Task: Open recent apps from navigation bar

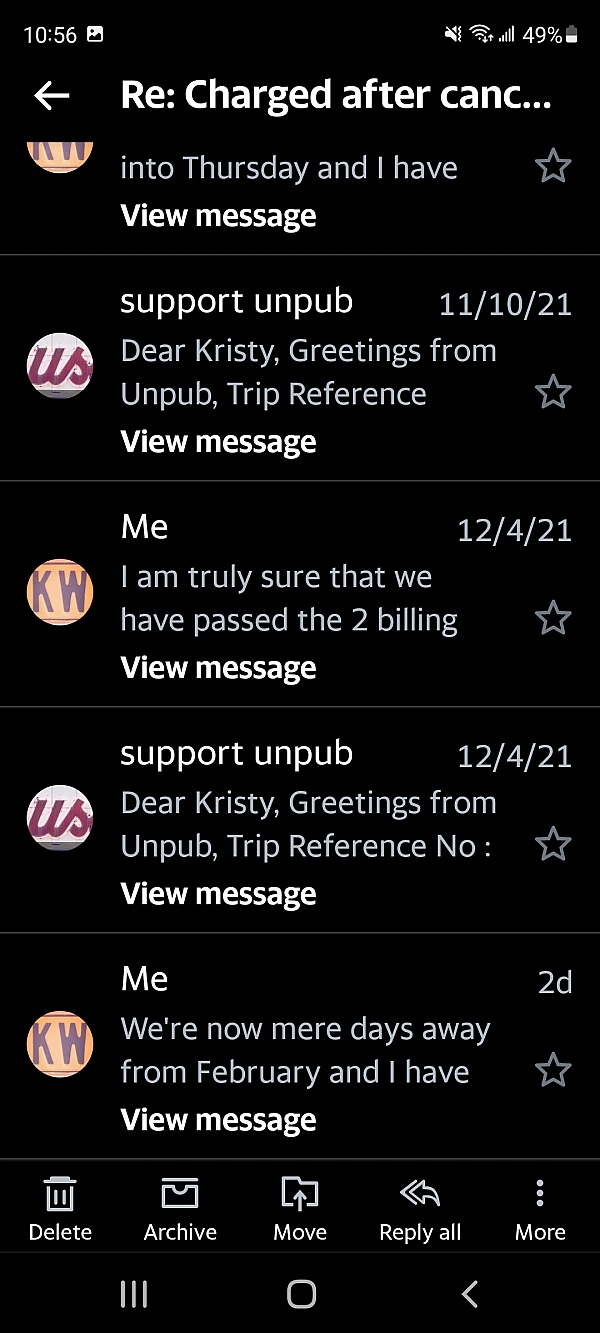Action: coord(134,1294)
